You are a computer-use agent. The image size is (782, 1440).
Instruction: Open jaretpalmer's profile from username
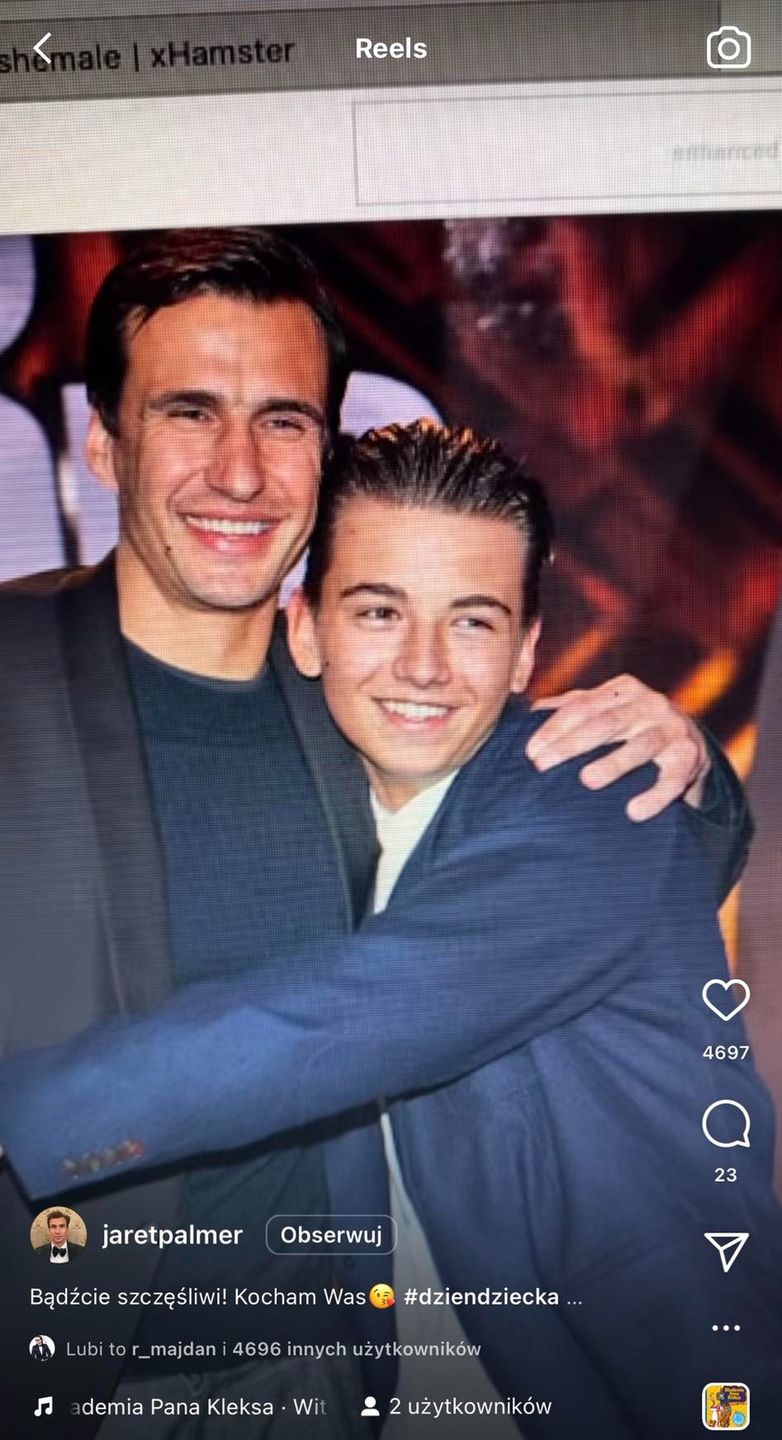(x=172, y=1235)
